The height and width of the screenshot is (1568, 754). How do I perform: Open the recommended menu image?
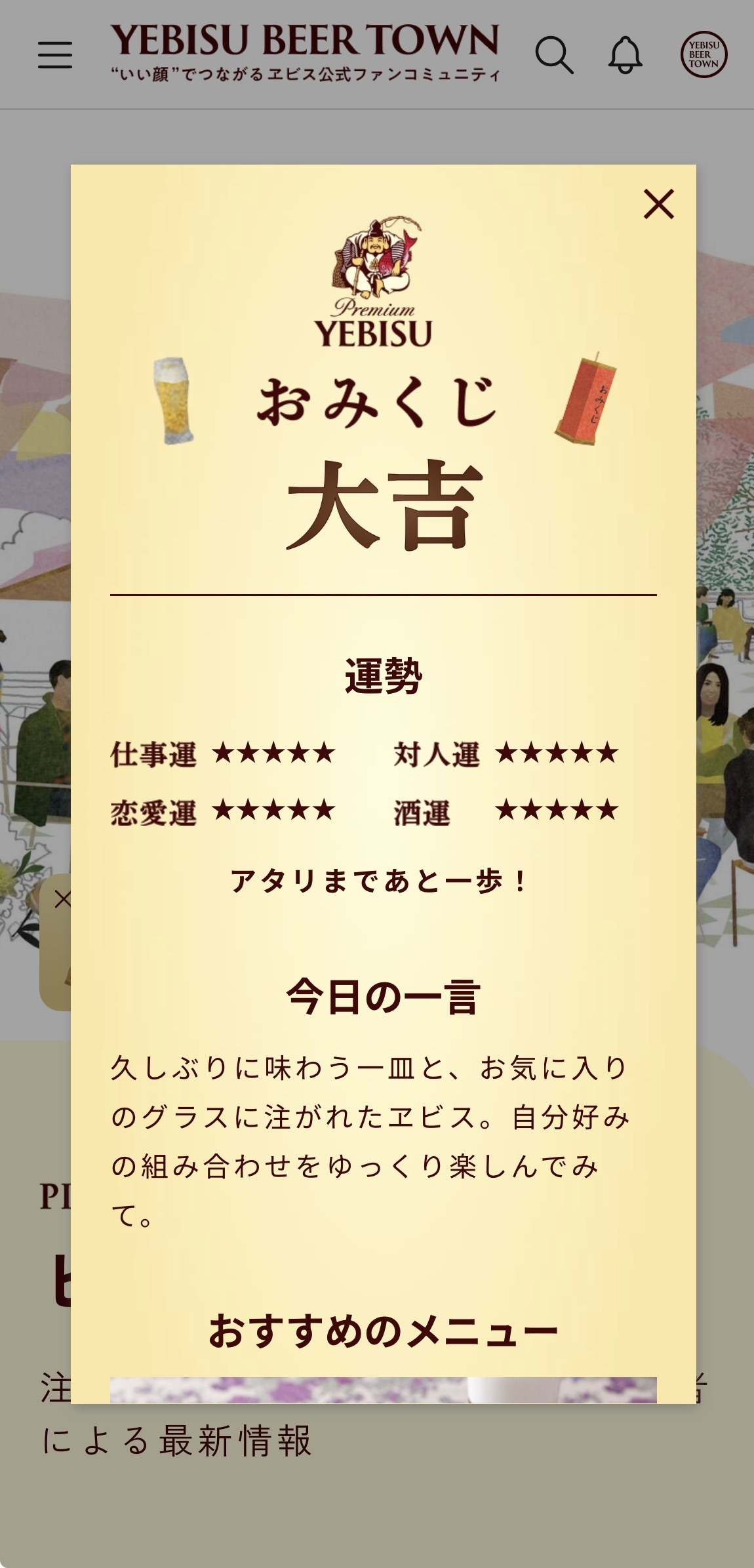pyautogui.click(x=383, y=1390)
